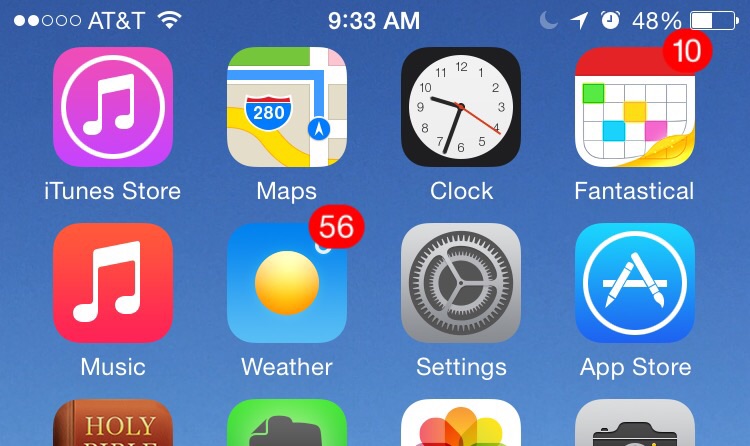Open the iTunes Store app

click(113, 107)
